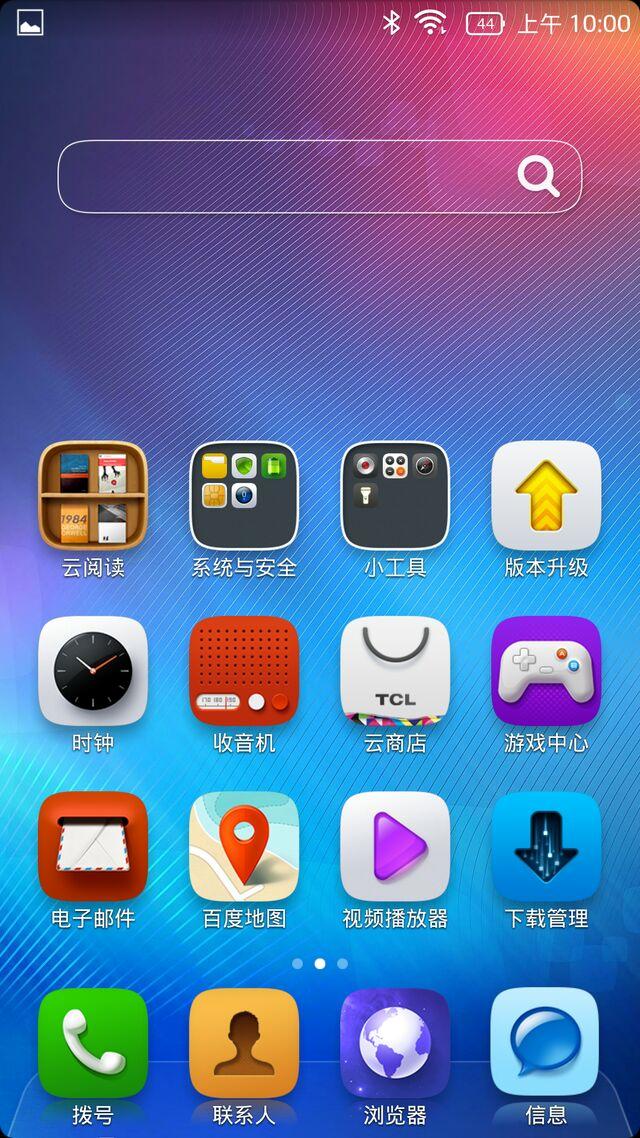The height and width of the screenshot is (1138, 640).
Task: Tap the magnifier search icon
Action: coord(538,177)
